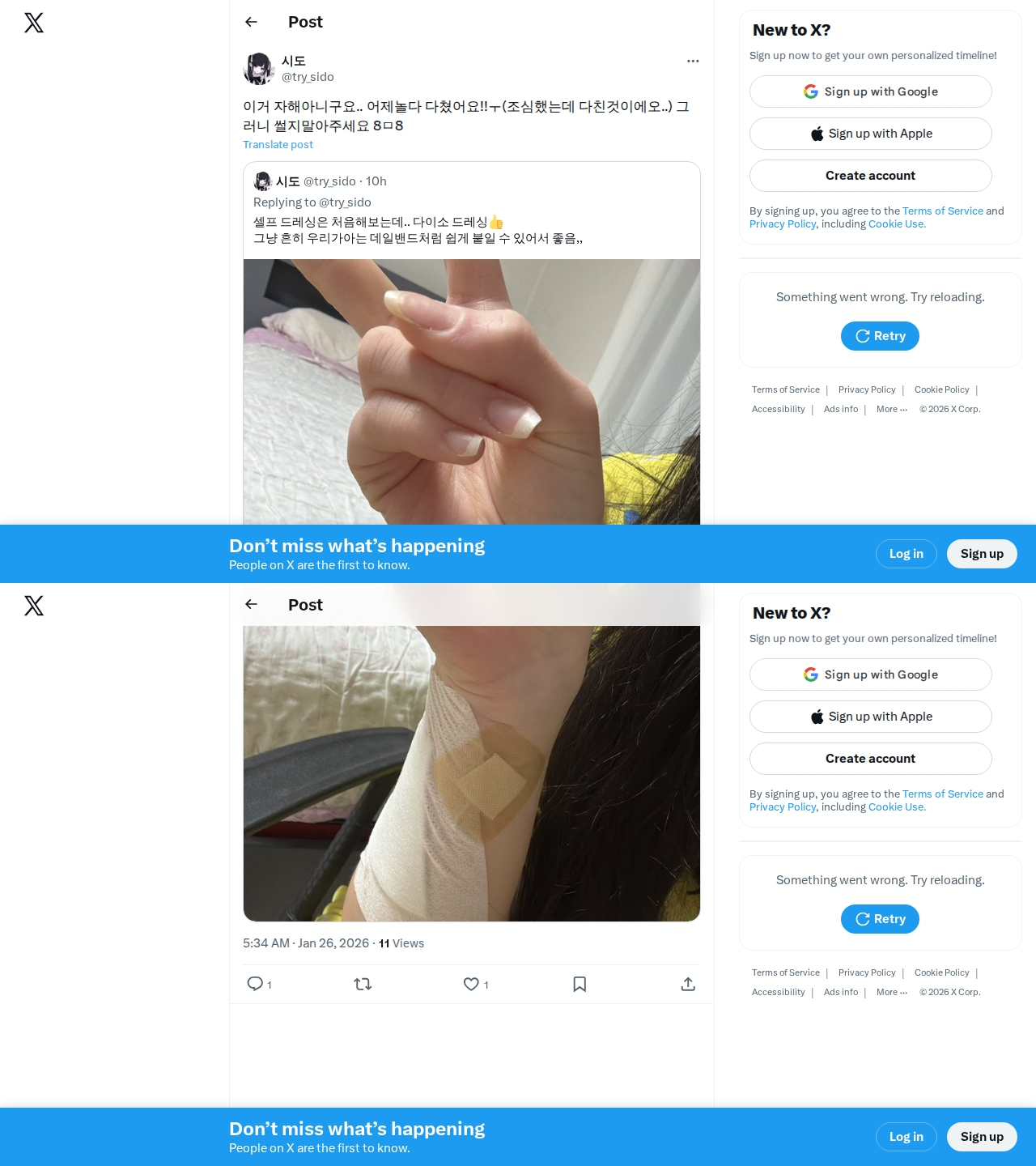
Task: Share the post via the share icon
Action: (x=688, y=984)
